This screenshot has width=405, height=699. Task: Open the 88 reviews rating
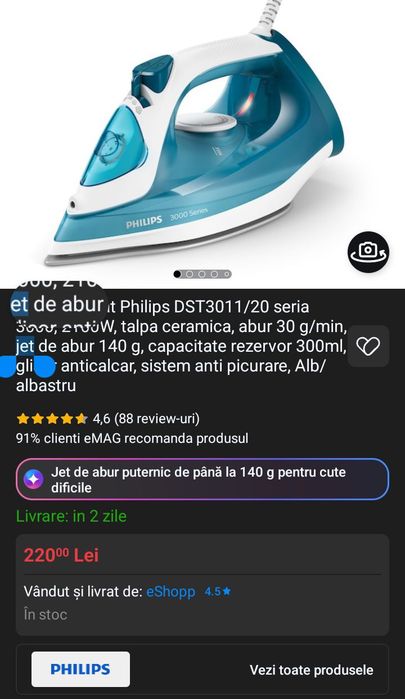coord(108,419)
